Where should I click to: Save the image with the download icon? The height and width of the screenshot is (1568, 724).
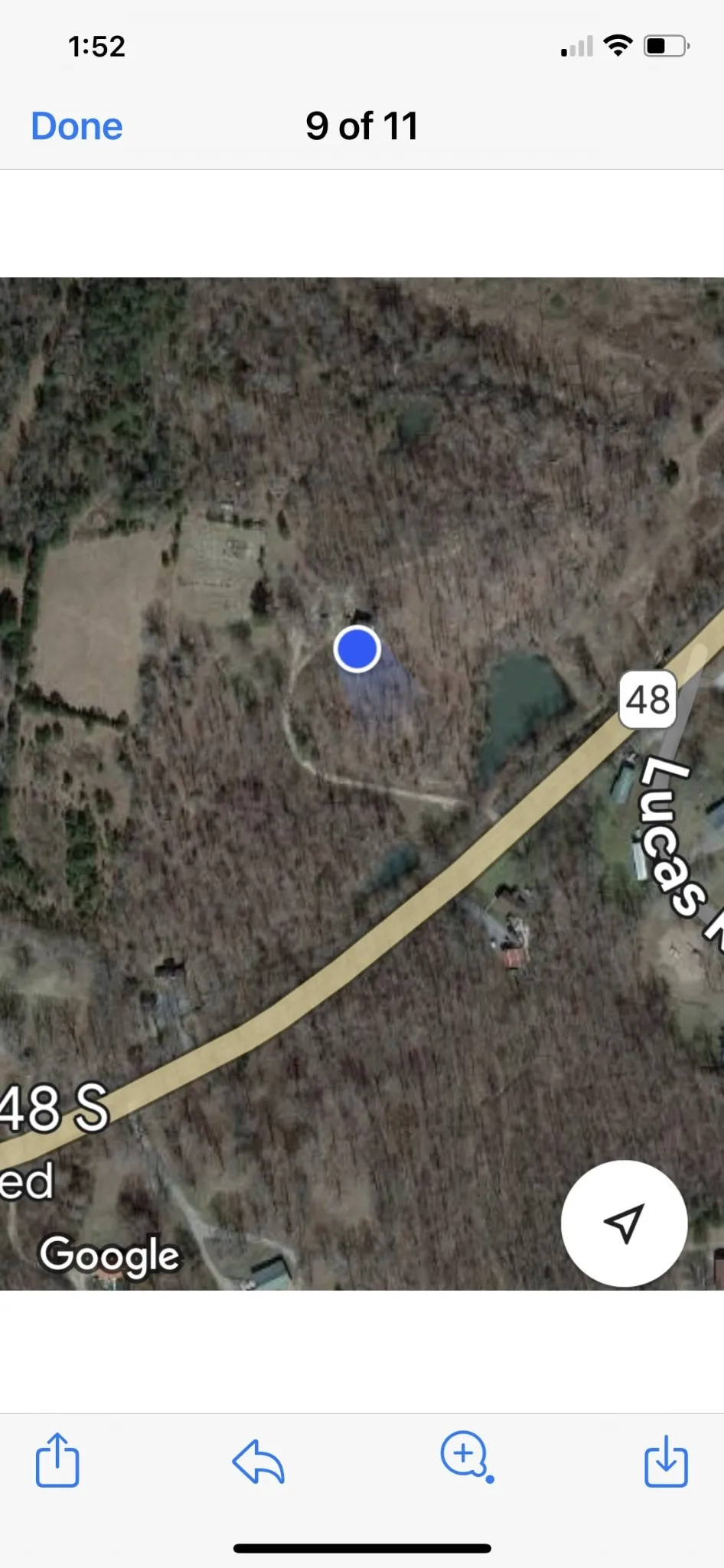point(666,1461)
